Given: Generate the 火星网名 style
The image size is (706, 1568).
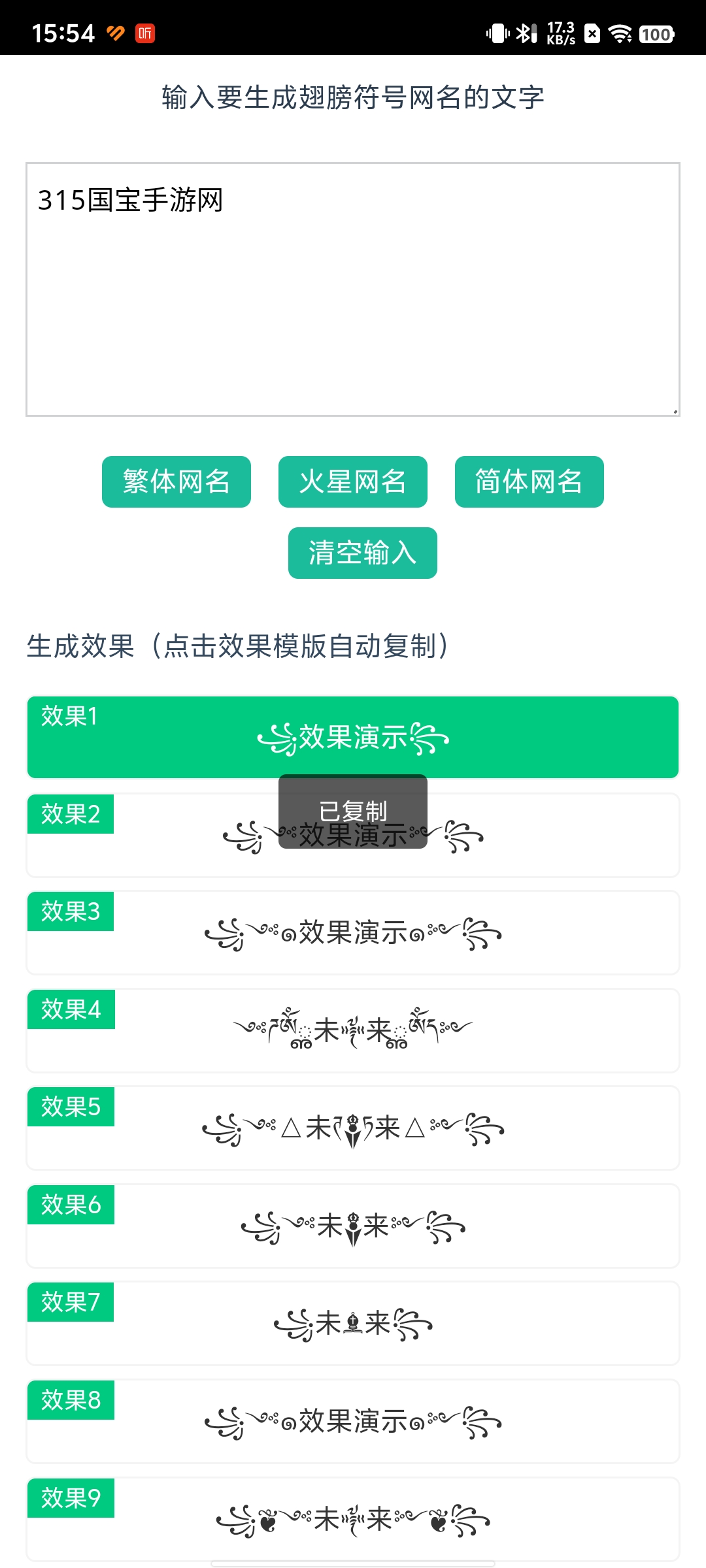Looking at the screenshot, I should click(x=353, y=482).
